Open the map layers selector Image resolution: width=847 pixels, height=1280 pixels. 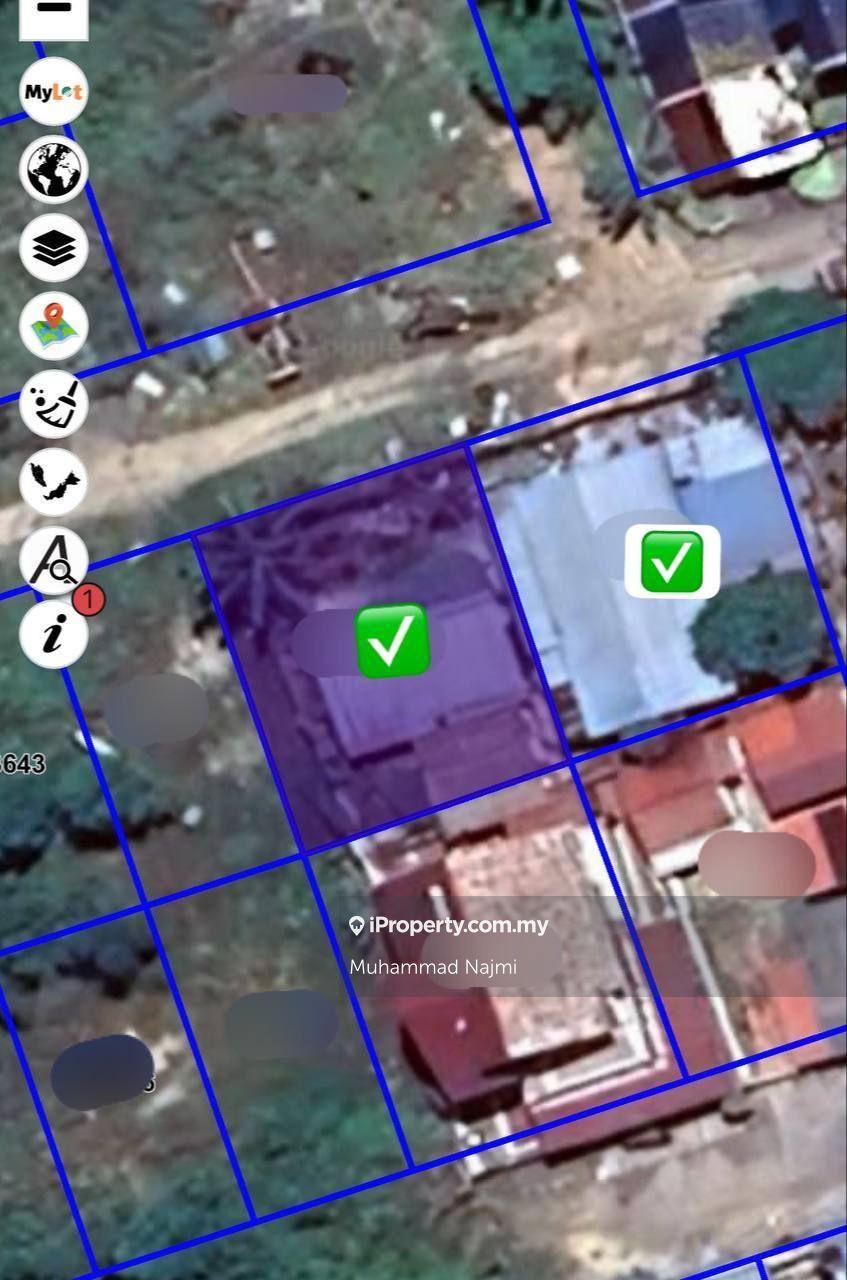point(54,248)
